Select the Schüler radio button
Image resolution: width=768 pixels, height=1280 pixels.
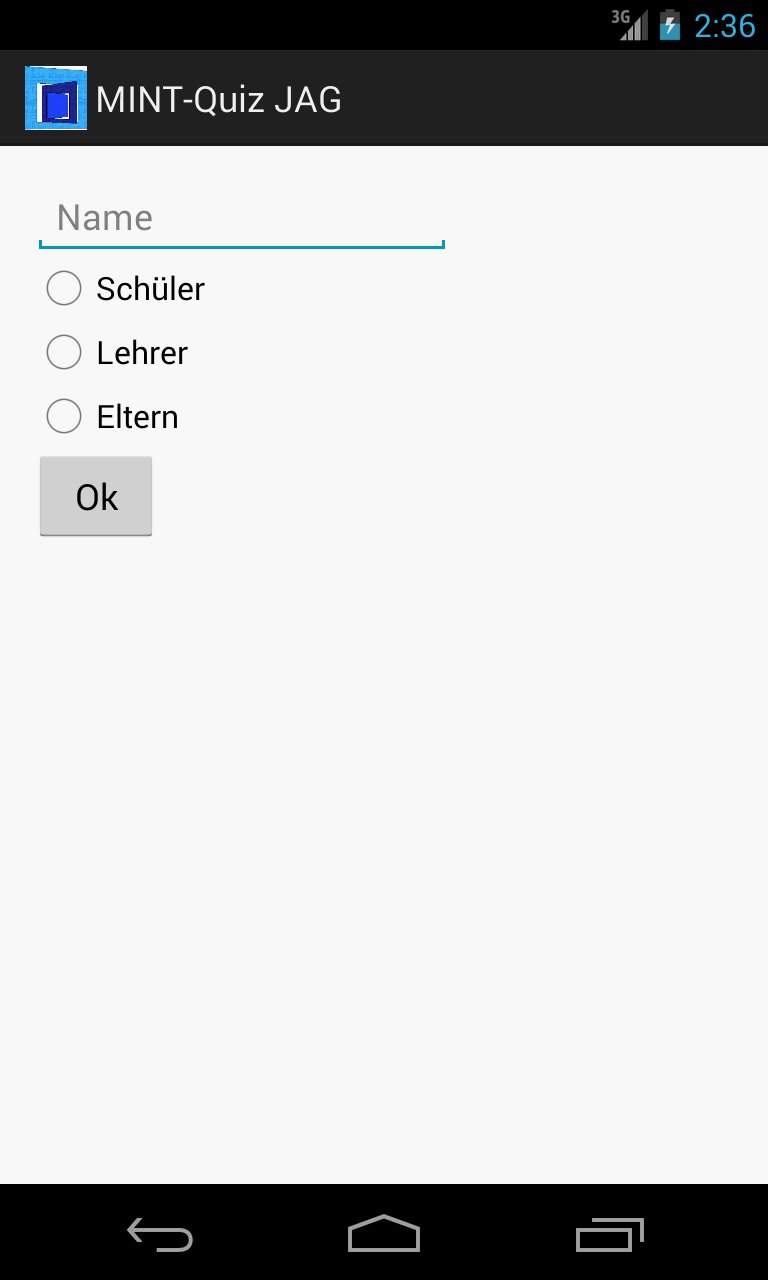click(64, 288)
